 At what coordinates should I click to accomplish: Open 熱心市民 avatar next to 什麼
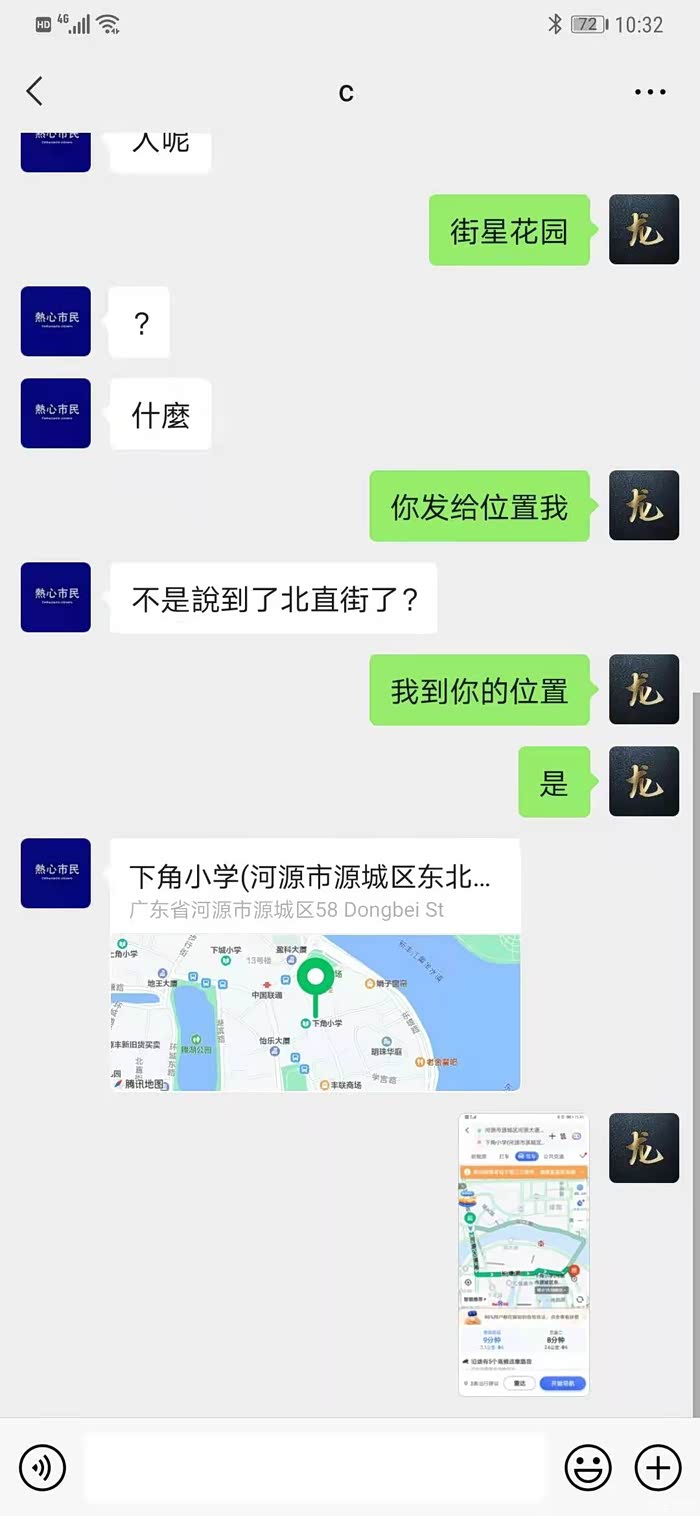[56, 413]
